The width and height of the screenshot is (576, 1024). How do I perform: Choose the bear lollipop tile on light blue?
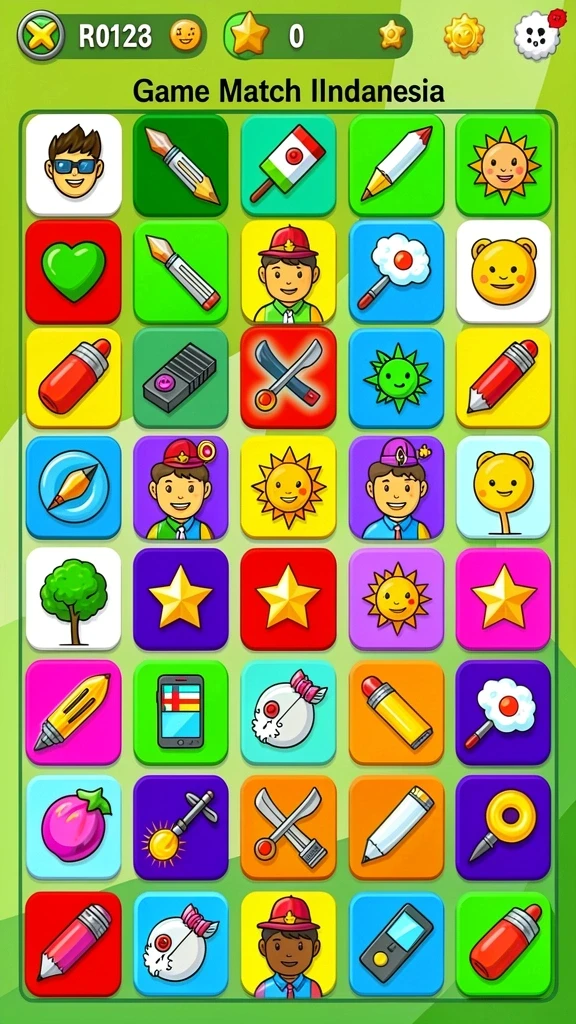(504, 488)
